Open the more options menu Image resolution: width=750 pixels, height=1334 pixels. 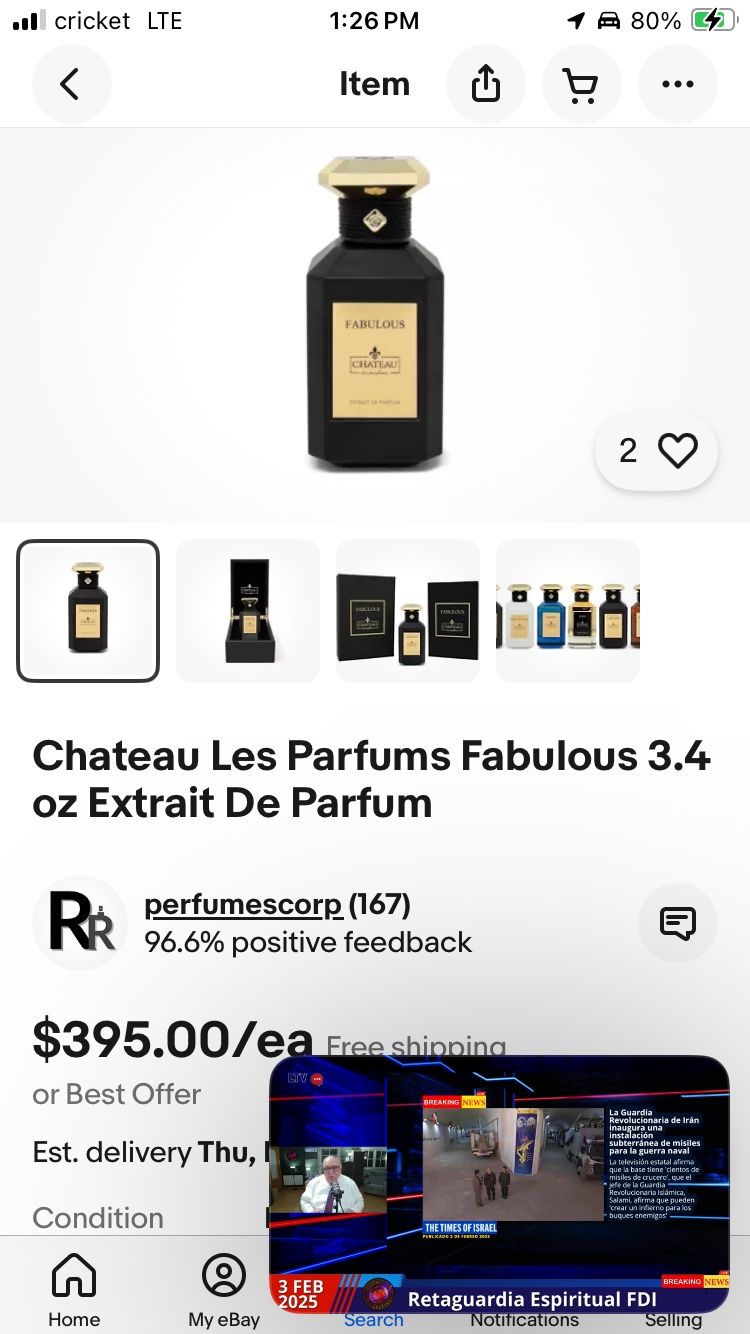click(x=678, y=84)
